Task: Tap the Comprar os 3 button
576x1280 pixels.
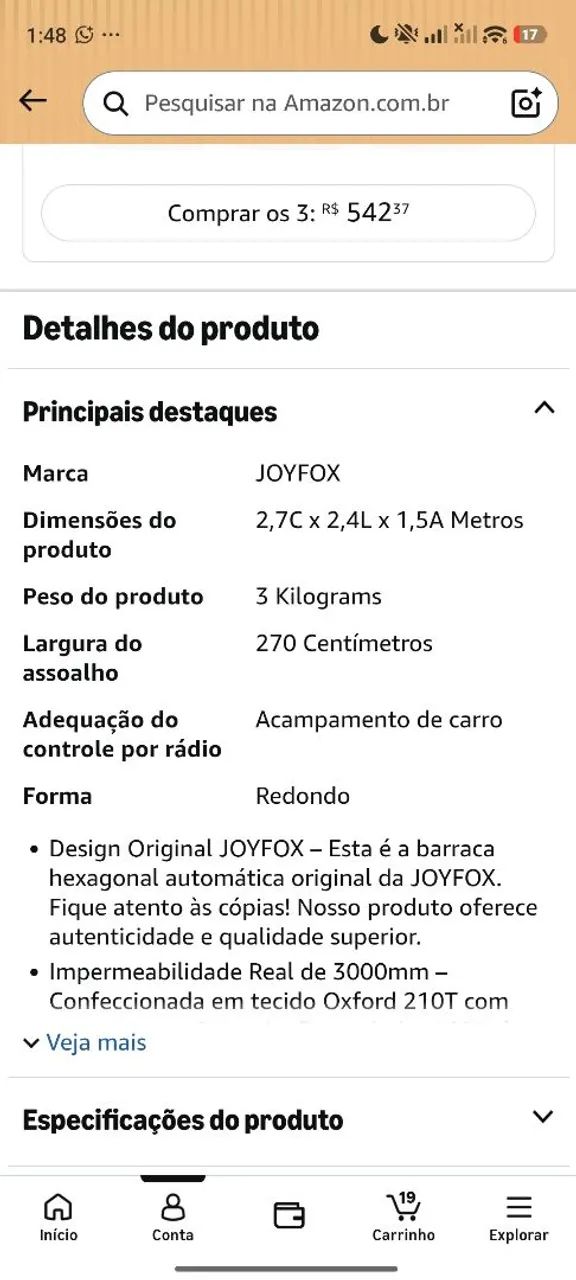Action: coord(288,213)
